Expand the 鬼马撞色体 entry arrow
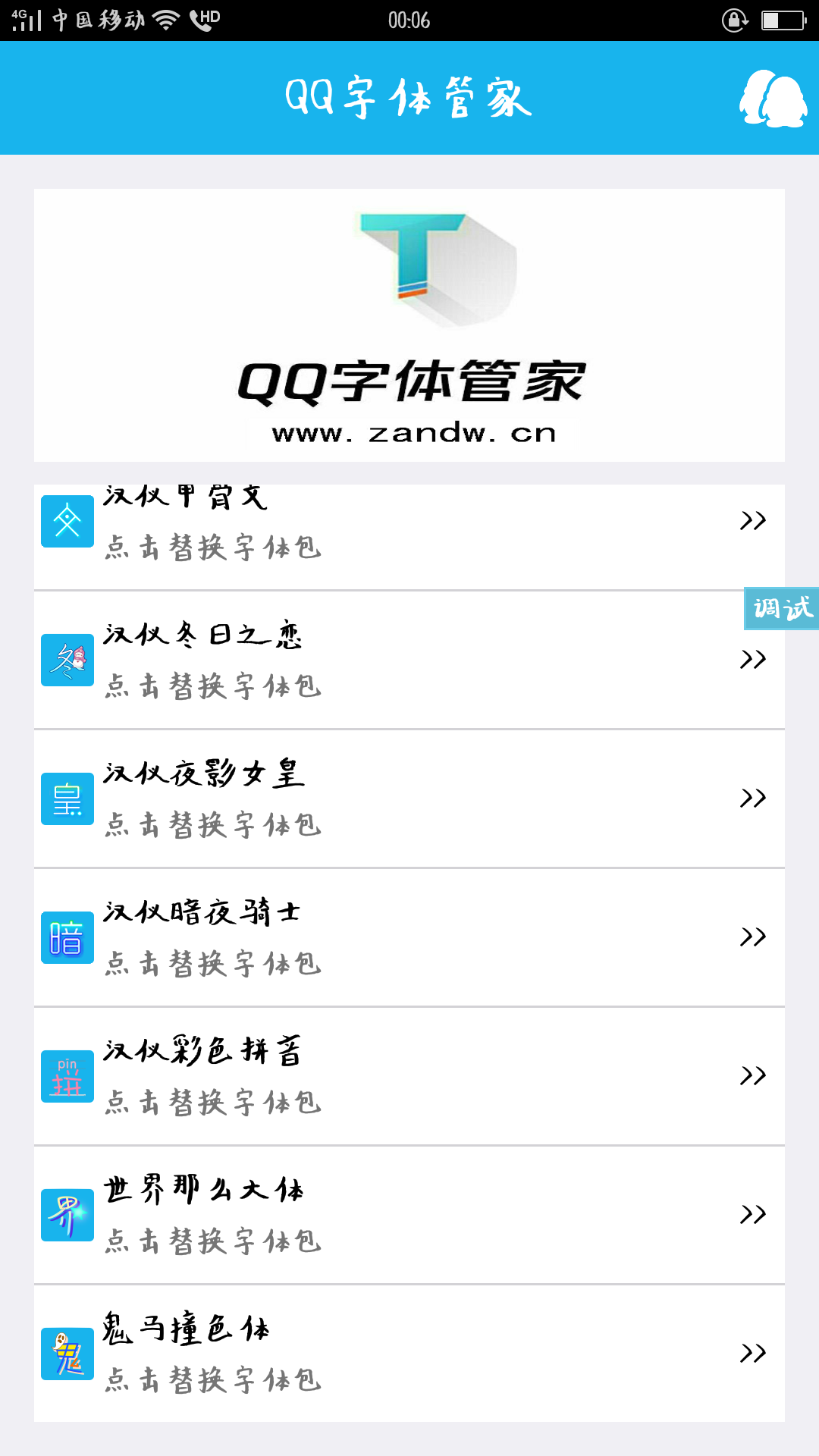The image size is (819, 1456). click(753, 1353)
